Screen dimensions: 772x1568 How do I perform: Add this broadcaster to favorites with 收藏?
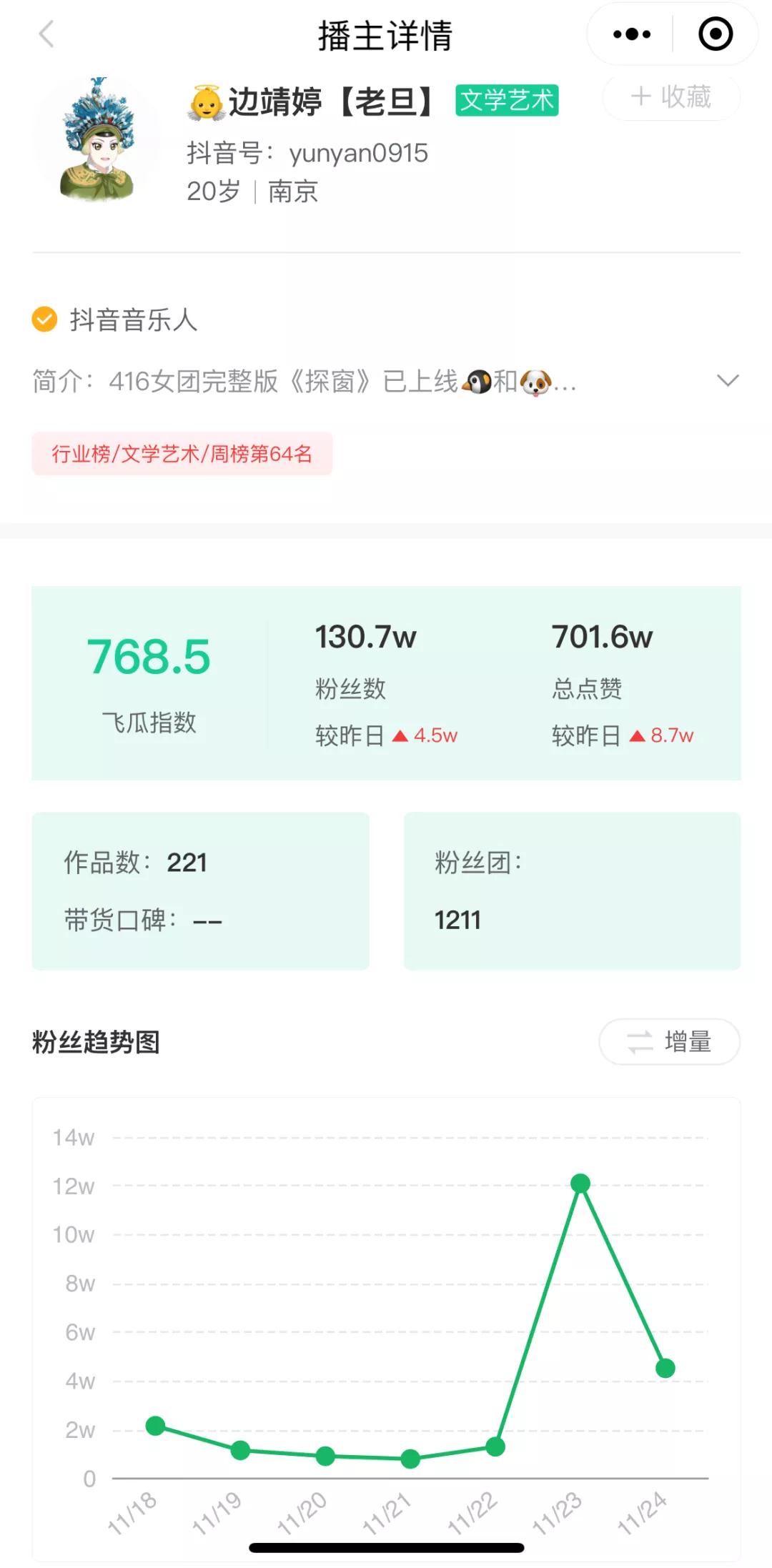coord(671,96)
